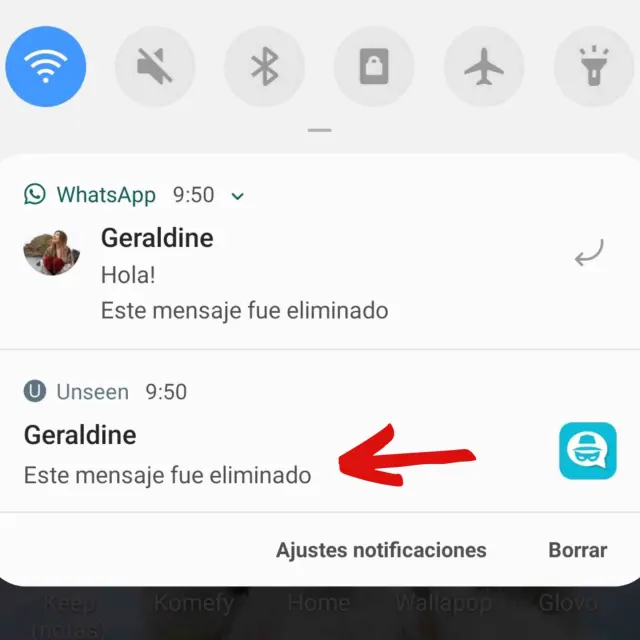Image resolution: width=640 pixels, height=640 pixels.
Task: Switch on the flashlight
Action: point(593,67)
